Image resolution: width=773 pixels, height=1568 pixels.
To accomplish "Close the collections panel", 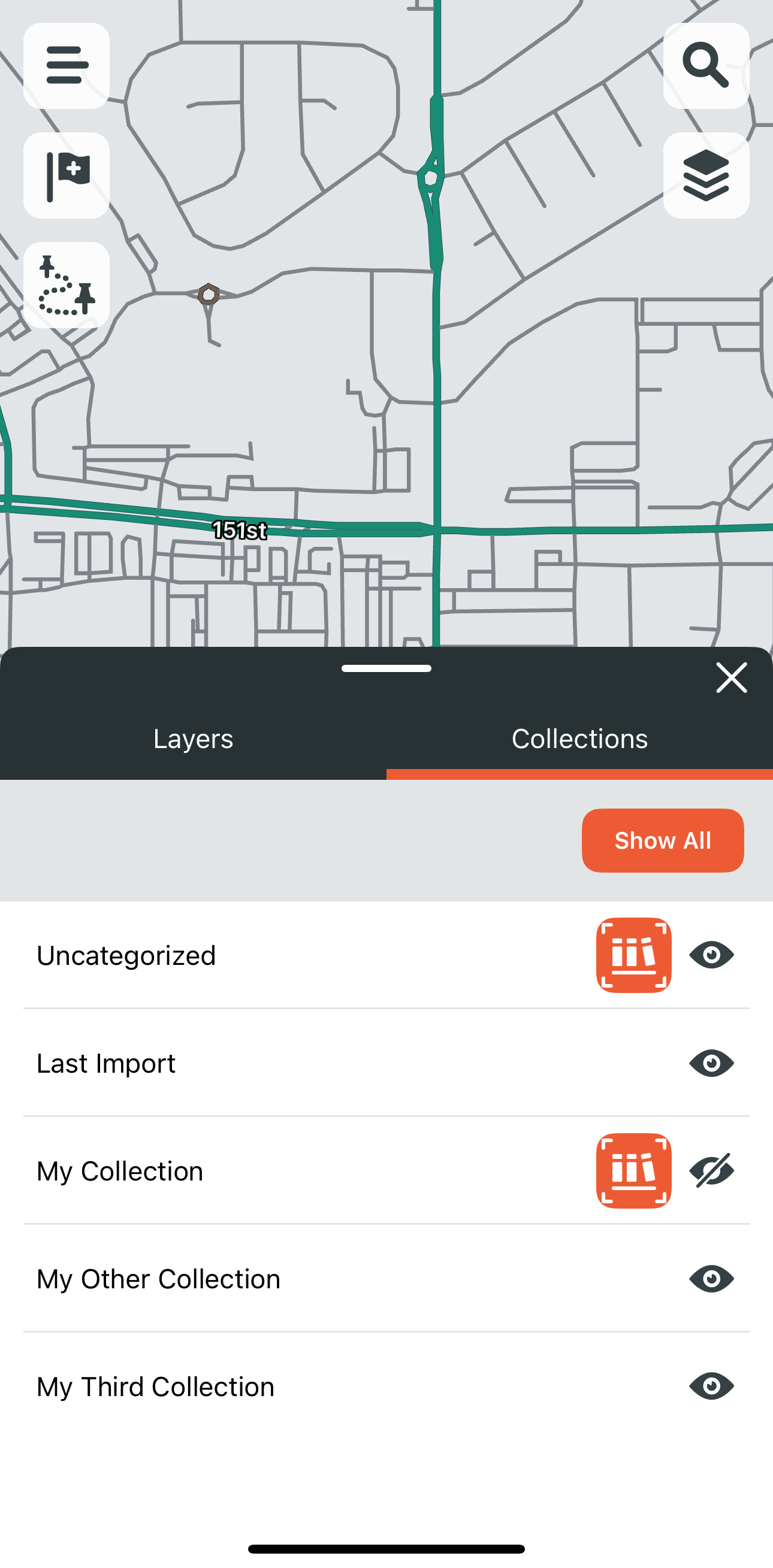I will tap(731, 677).
